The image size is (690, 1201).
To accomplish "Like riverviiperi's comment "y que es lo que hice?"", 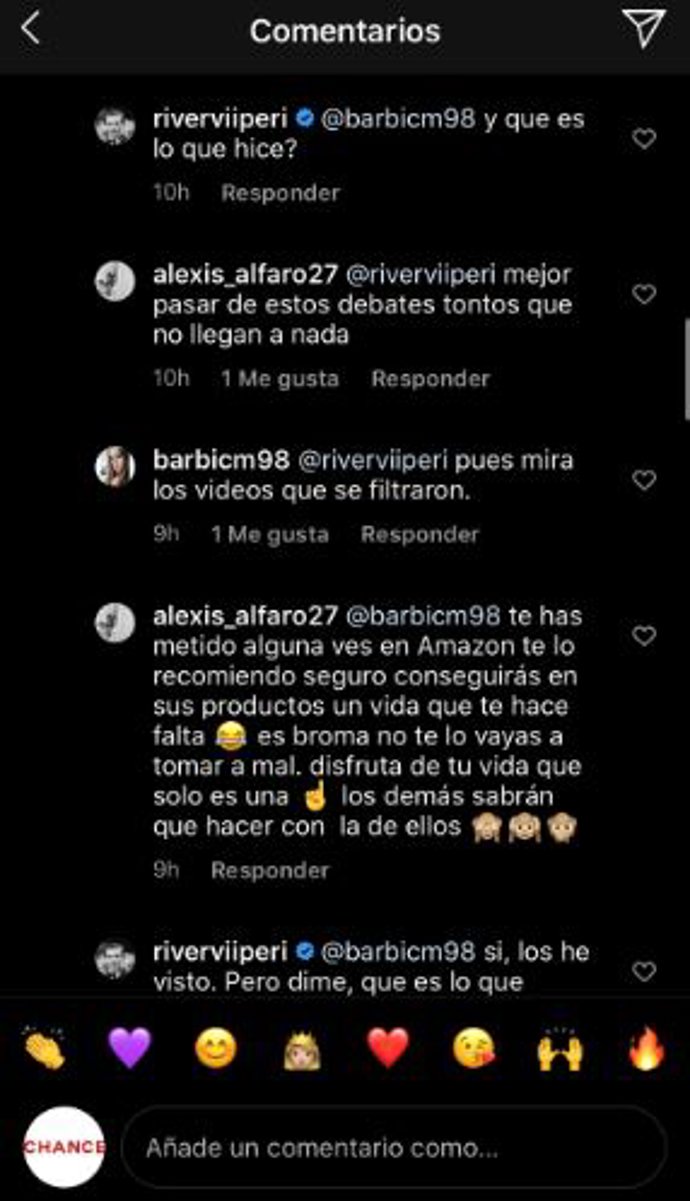I will [x=644, y=139].
